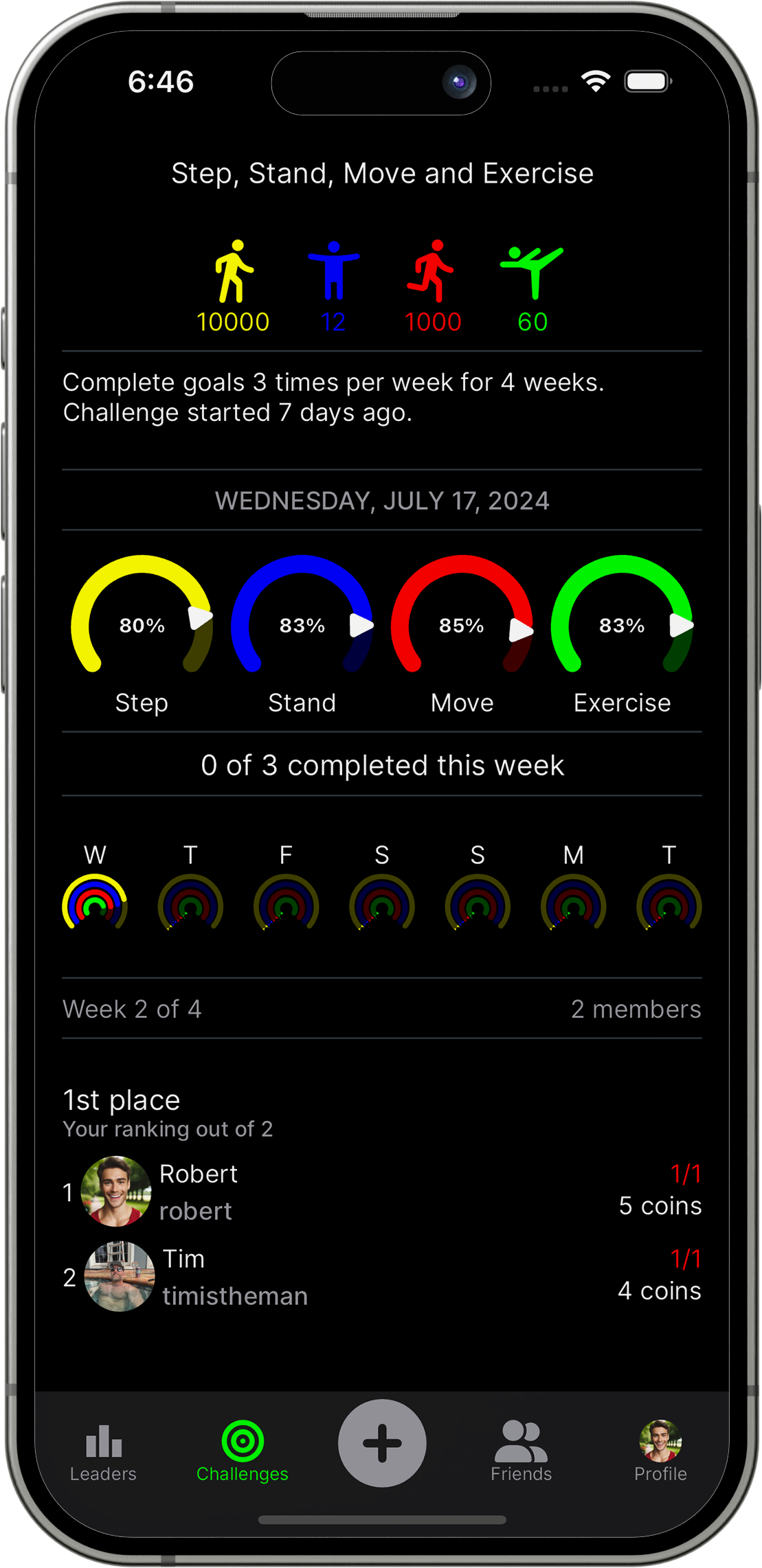Image resolution: width=762 pixels, height=1568 pixels.
Task: Open the Profile tab
Action: point(660,1452)
